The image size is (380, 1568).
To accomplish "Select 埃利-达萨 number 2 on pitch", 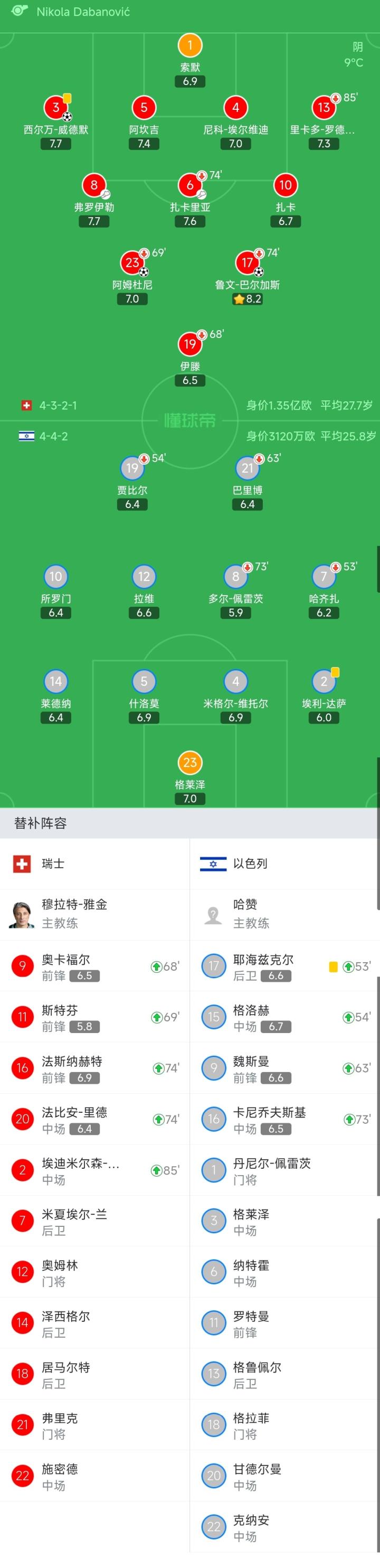I will (324, 697).
